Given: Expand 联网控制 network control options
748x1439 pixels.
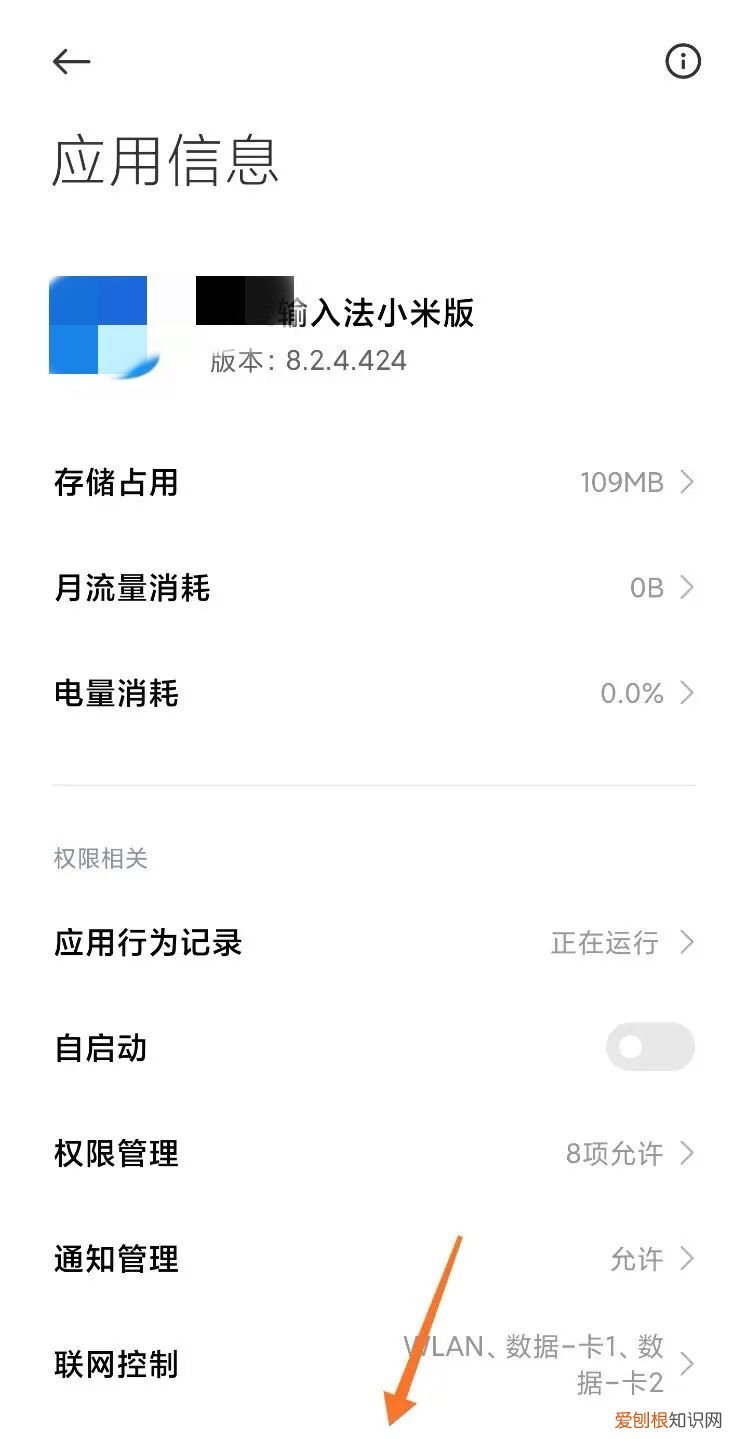Looking at the screenshot, I should point(374,1362).
